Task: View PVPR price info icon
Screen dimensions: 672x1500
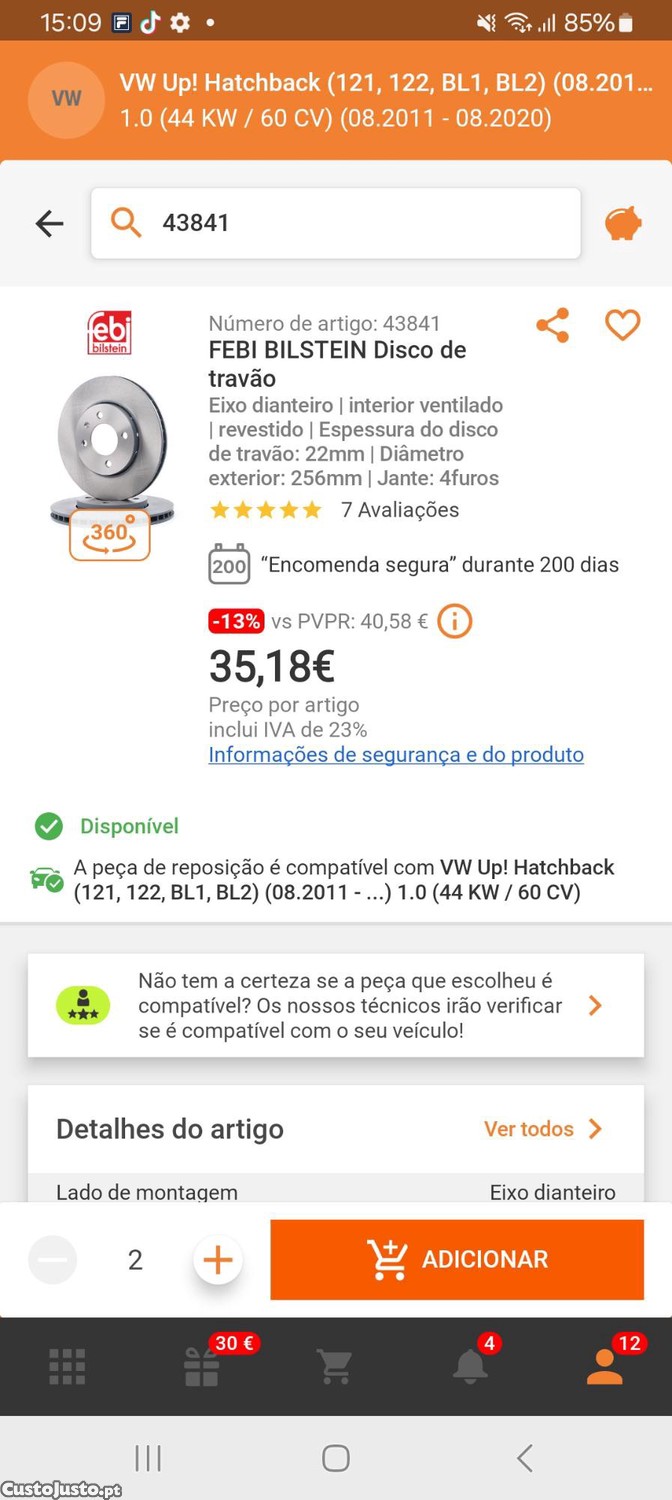Action: (x=454, y=621)
